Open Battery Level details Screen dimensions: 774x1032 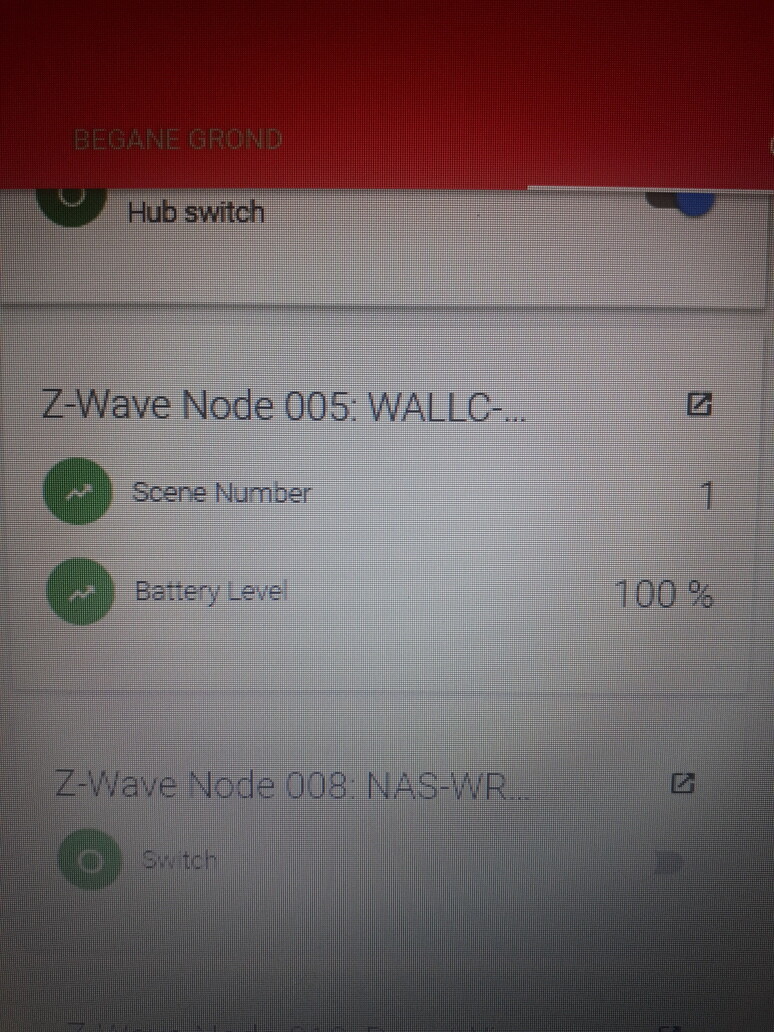pos(211,591)
